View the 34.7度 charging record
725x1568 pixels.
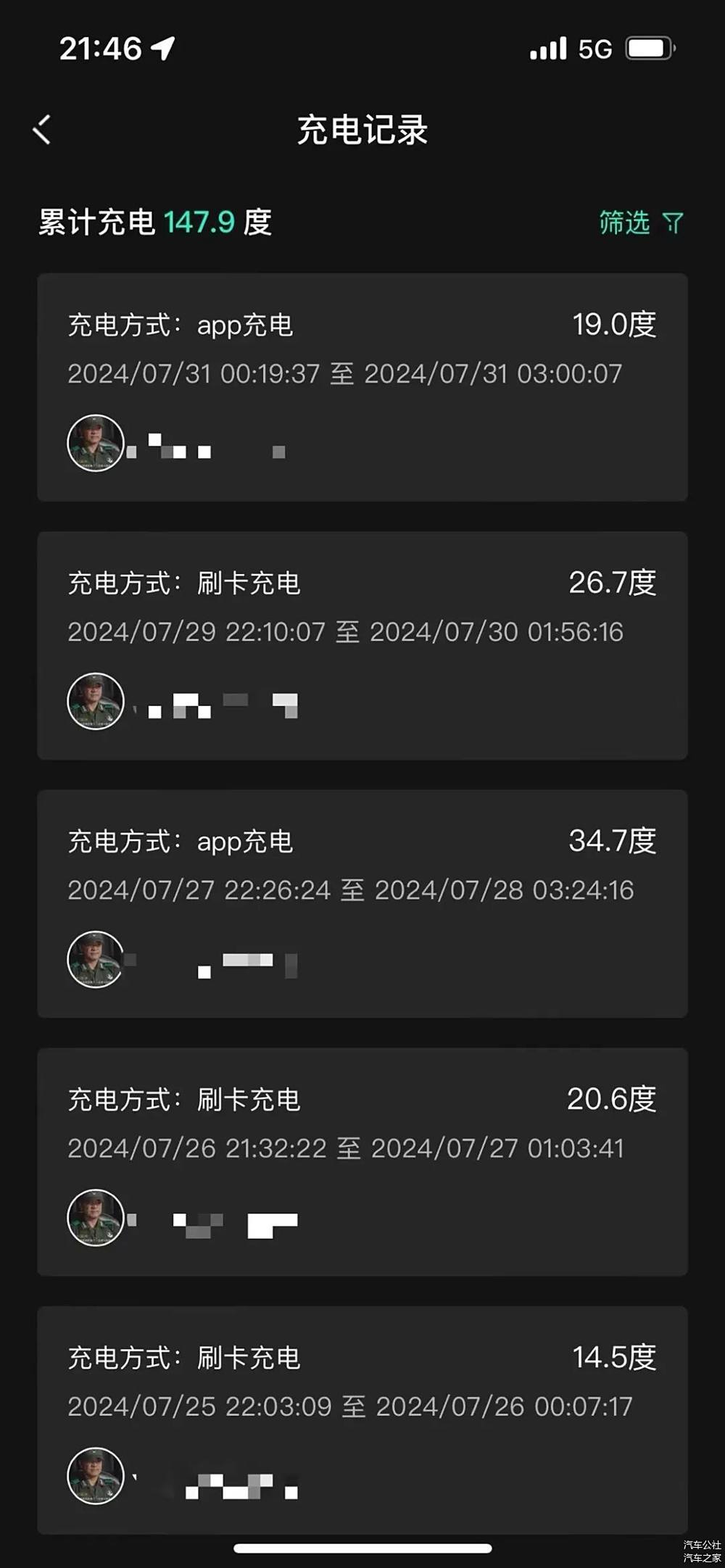tap(362, 903)
